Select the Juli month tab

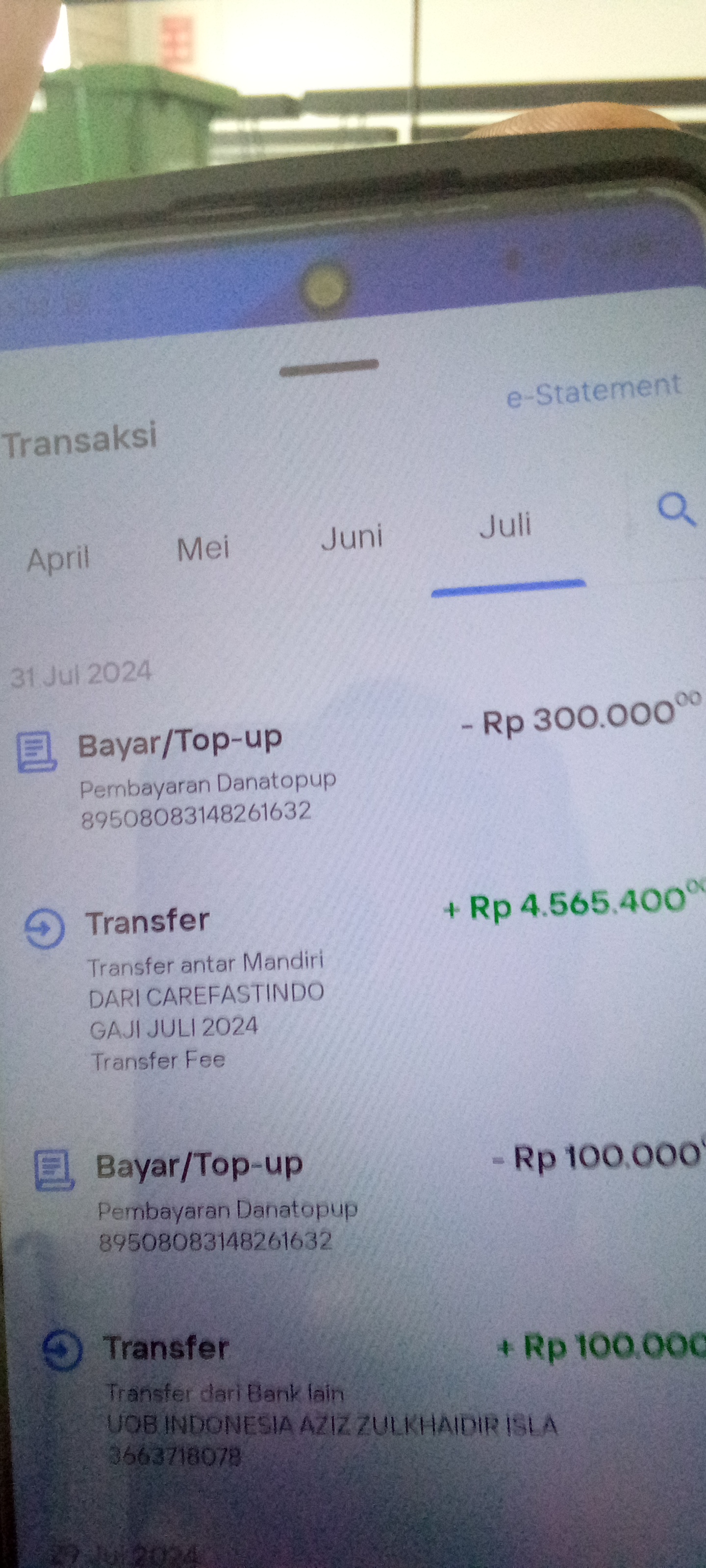[505, 525]
